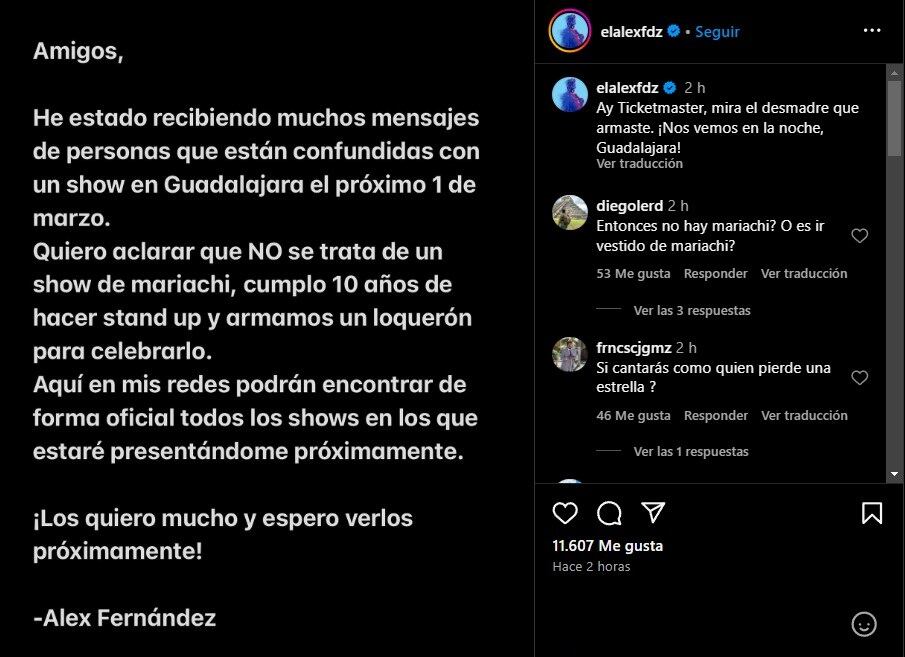
Task: Bookmark this post
Action: tap(872, 513)
